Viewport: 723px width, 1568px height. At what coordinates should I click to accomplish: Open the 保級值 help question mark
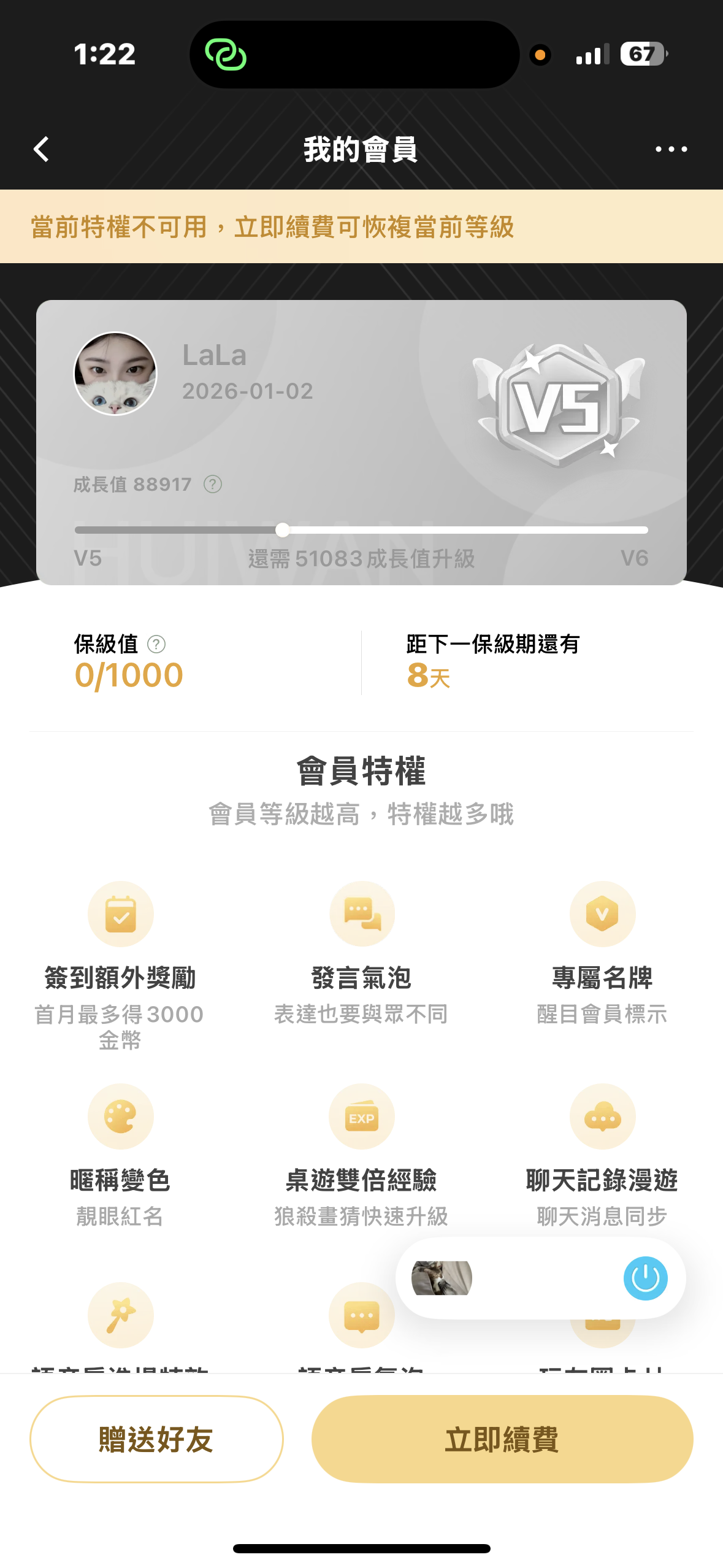(x=156, y=644)
